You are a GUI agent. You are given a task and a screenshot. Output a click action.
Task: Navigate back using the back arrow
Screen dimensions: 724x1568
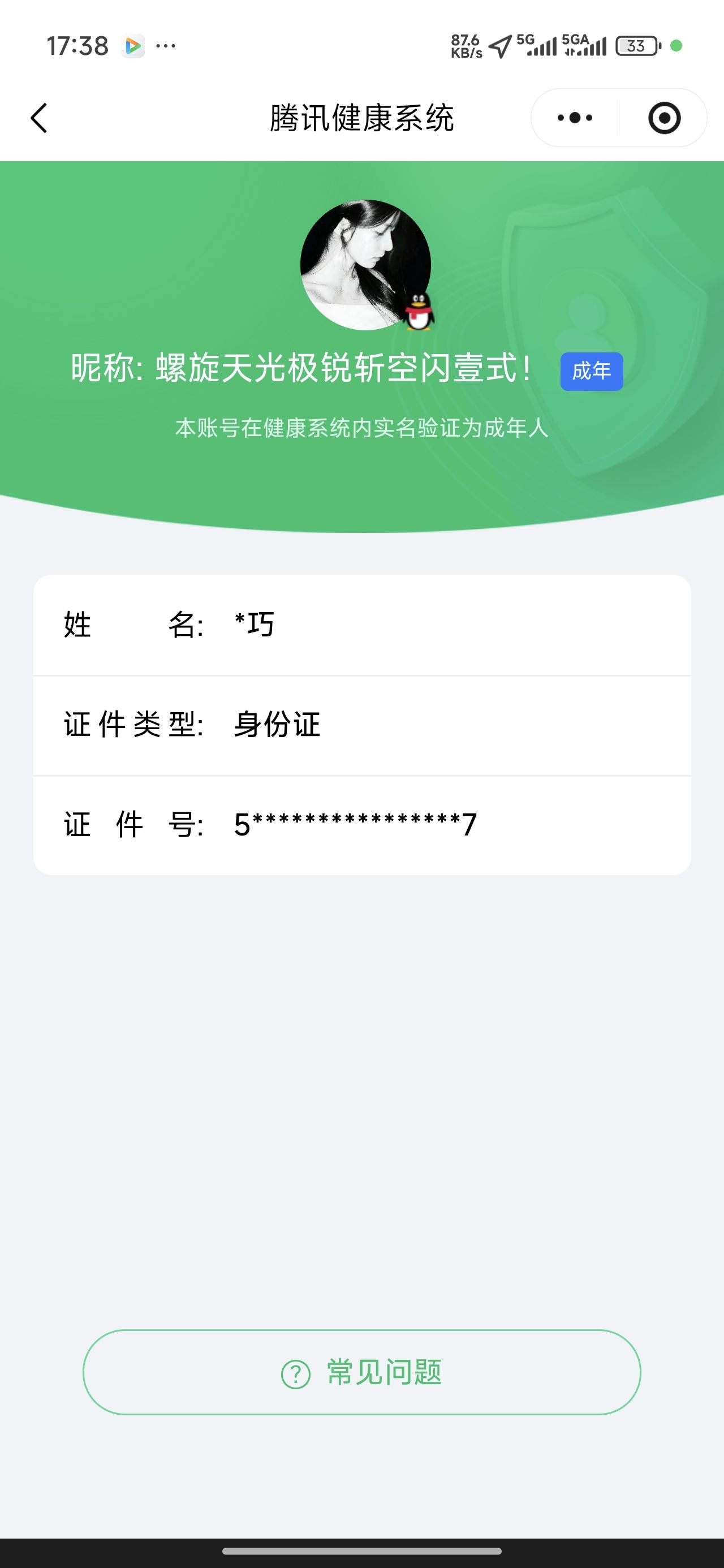(x=38, y=118)
